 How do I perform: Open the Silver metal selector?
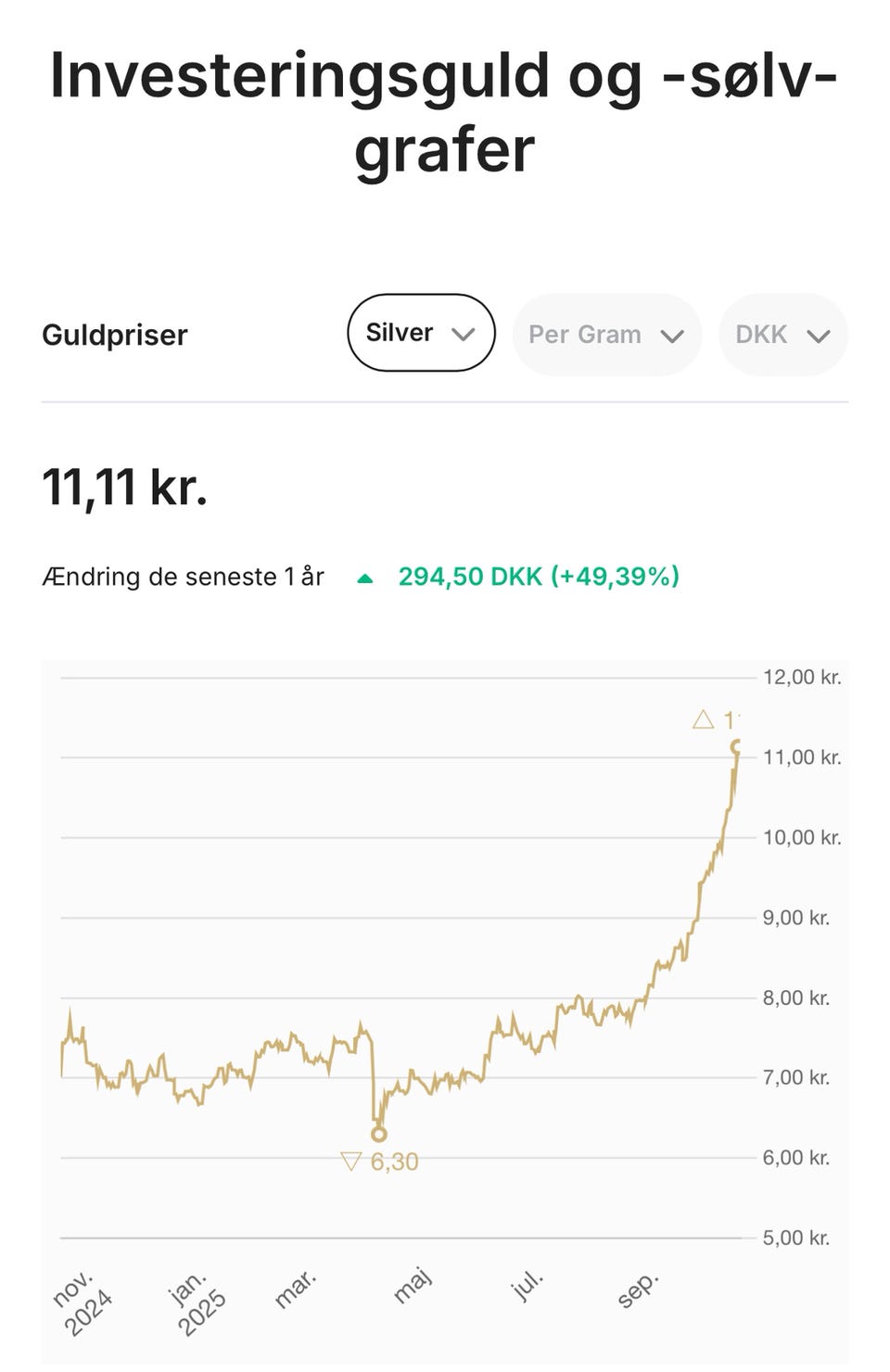(x=420, y=333)
